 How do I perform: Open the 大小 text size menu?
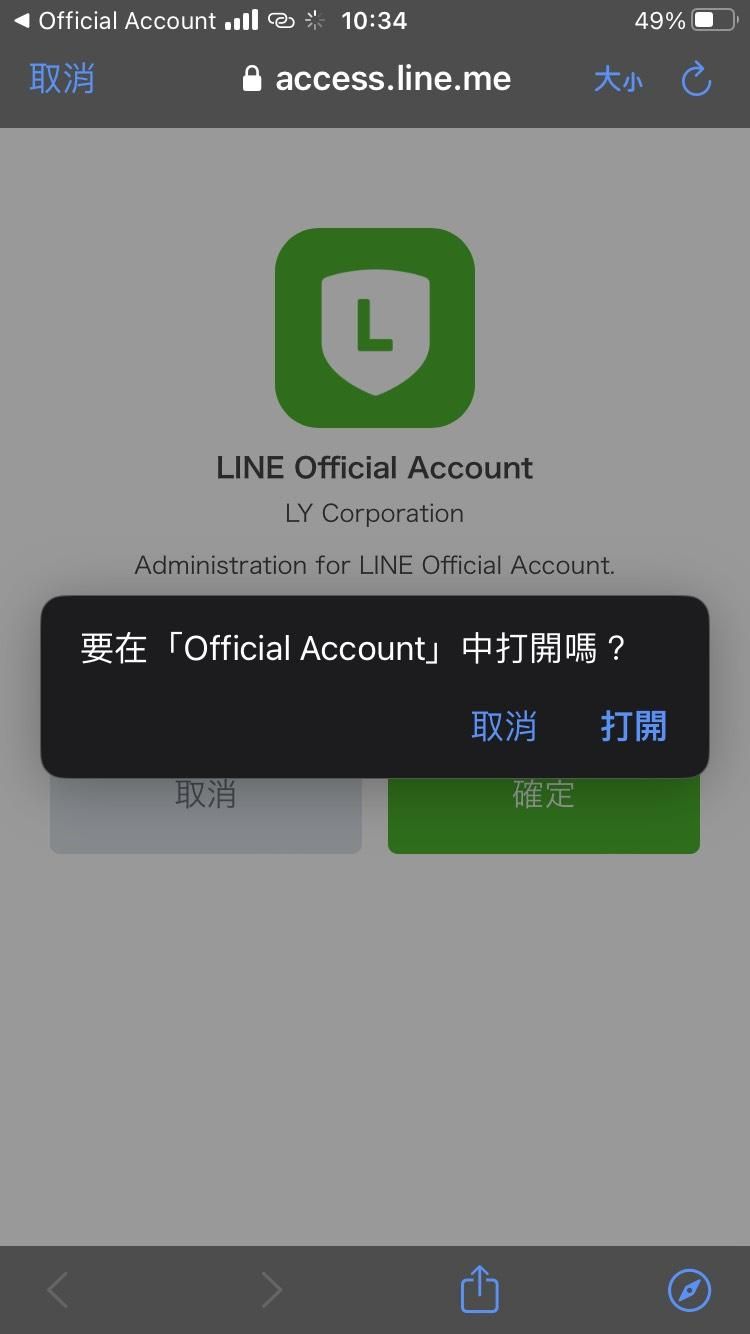pos(618,79)
